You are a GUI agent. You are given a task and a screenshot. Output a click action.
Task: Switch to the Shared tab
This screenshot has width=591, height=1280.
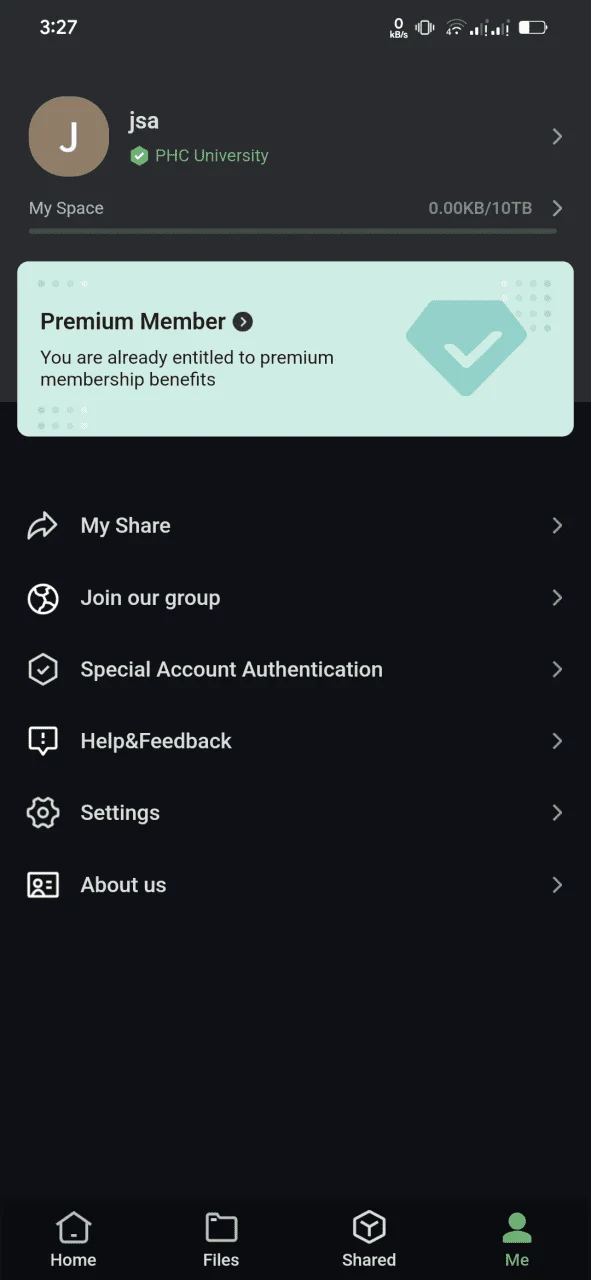369,1239
